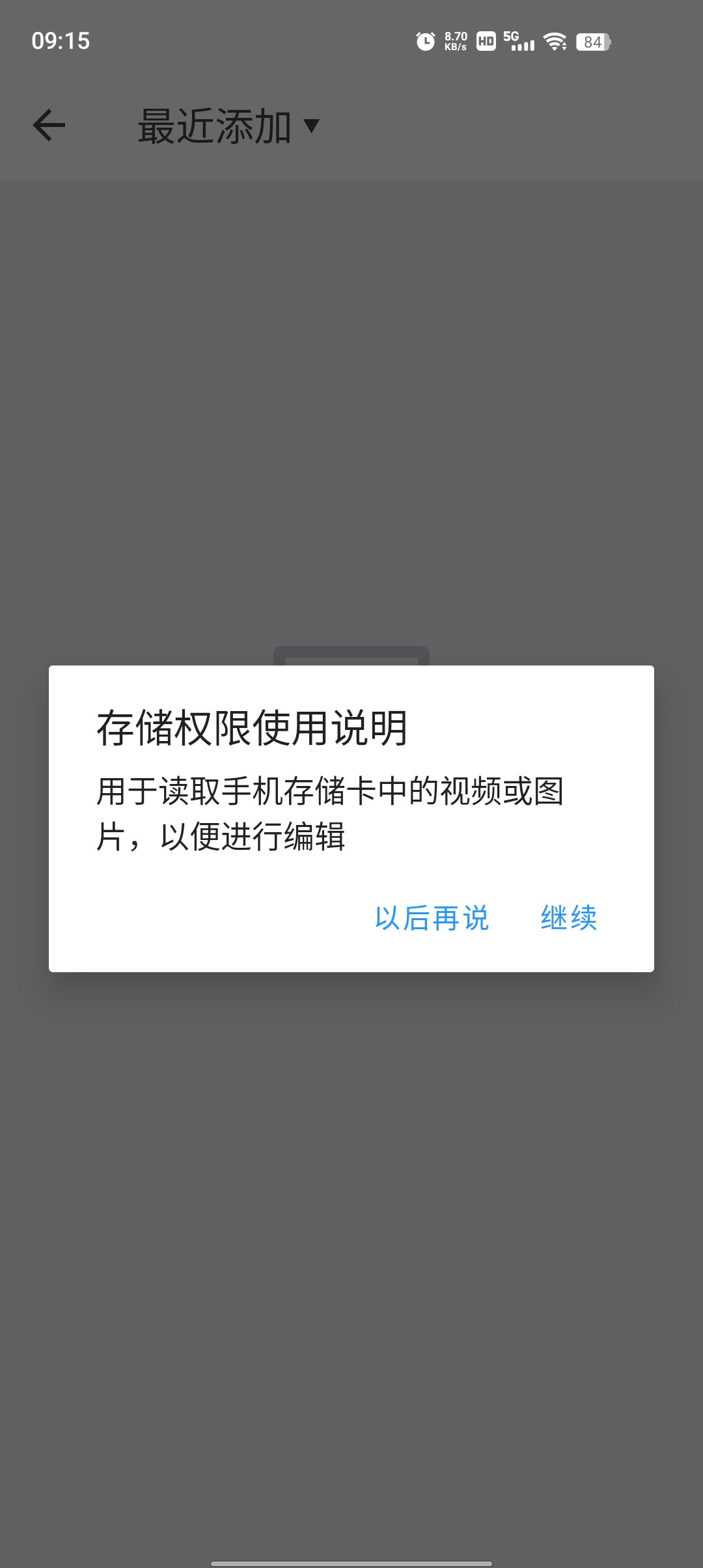This screenshot has height=1568, width=703.
Task: Choose 以后再说 to postpone permission
Action: pyautogui.click(x=432, y=918)
